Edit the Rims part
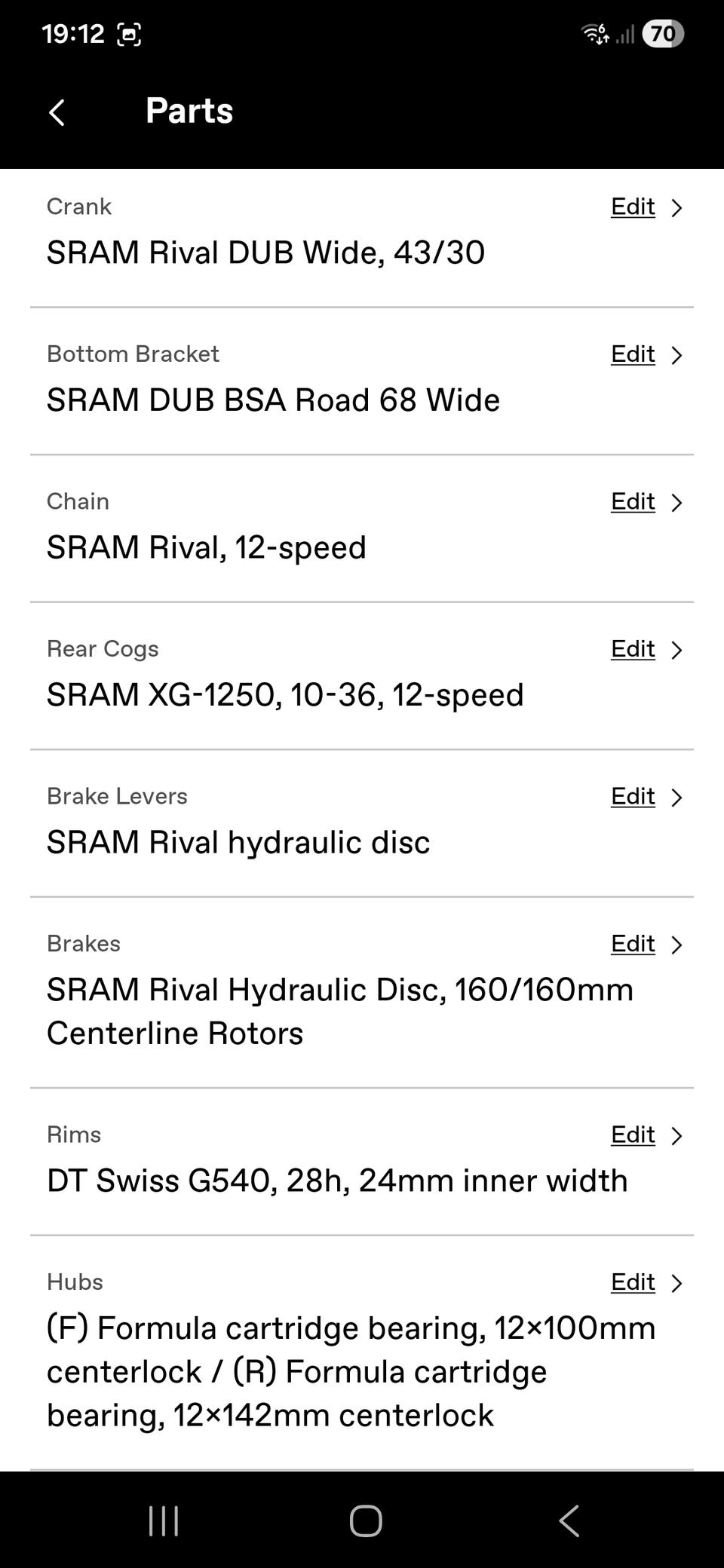Image resolution: width=724 pixels, height=1568 pixels. pyautogui.click(x=633, y=1135)
